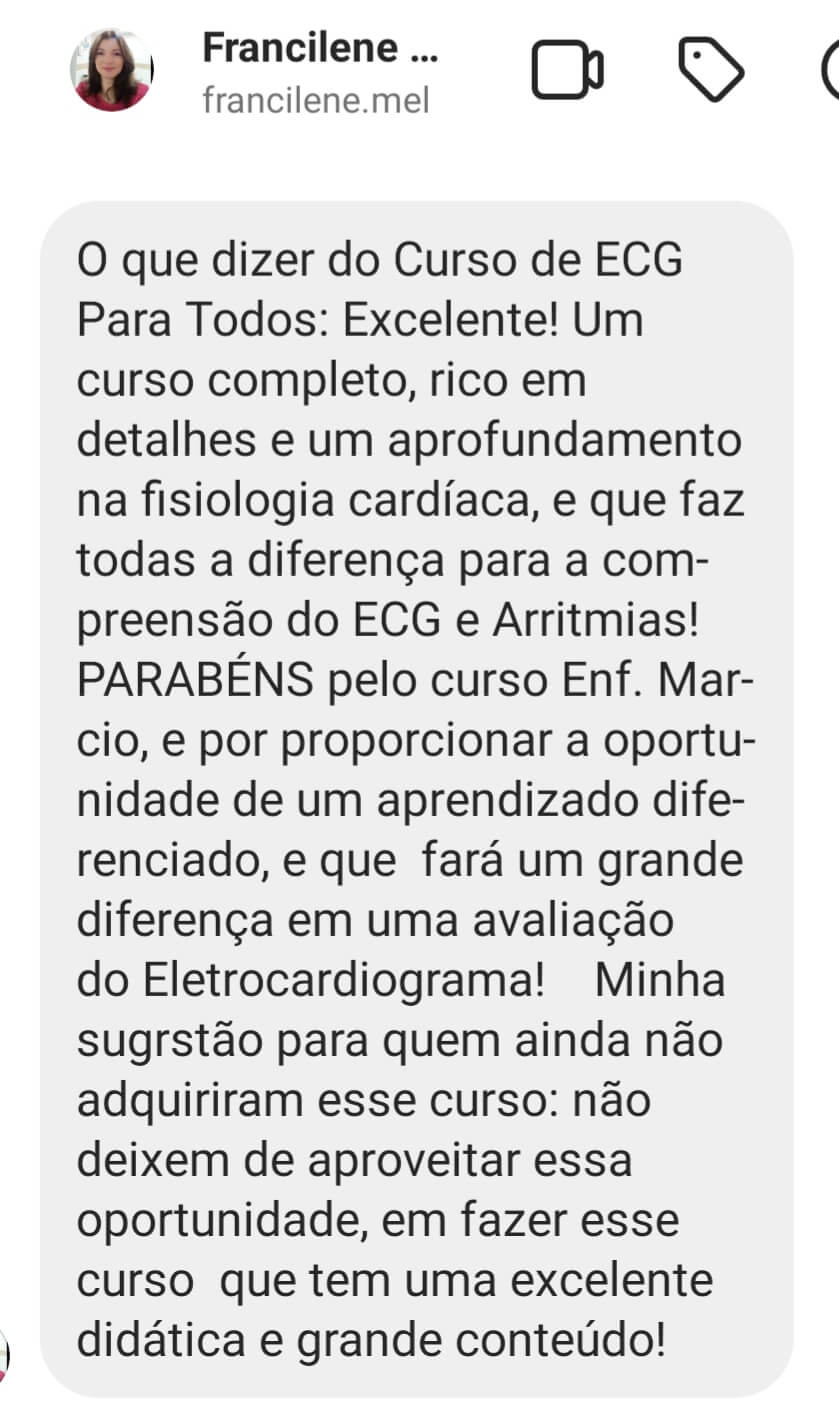Open Francilene's profile picture in the header
The image size is (839, 1423).
click(x=111, y=70)
